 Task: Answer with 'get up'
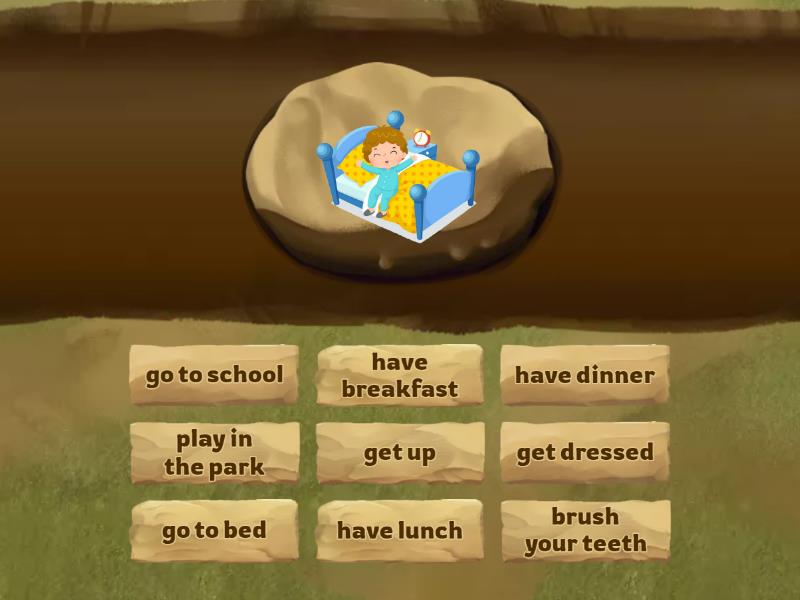399,452
